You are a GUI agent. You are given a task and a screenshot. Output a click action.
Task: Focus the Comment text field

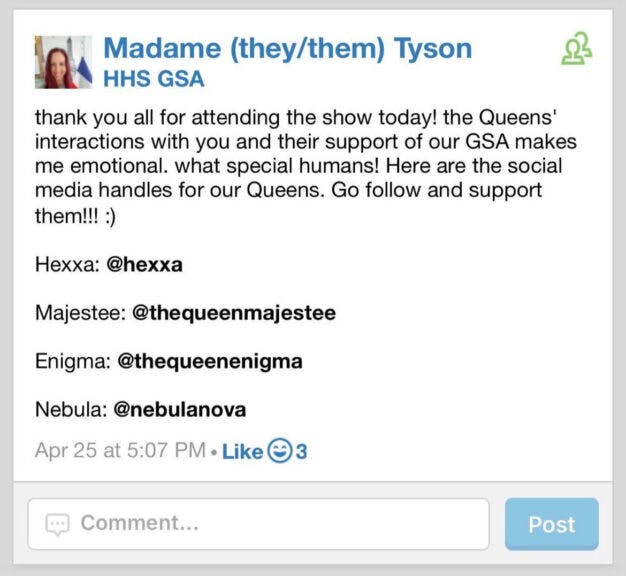(x=258, y=524)
